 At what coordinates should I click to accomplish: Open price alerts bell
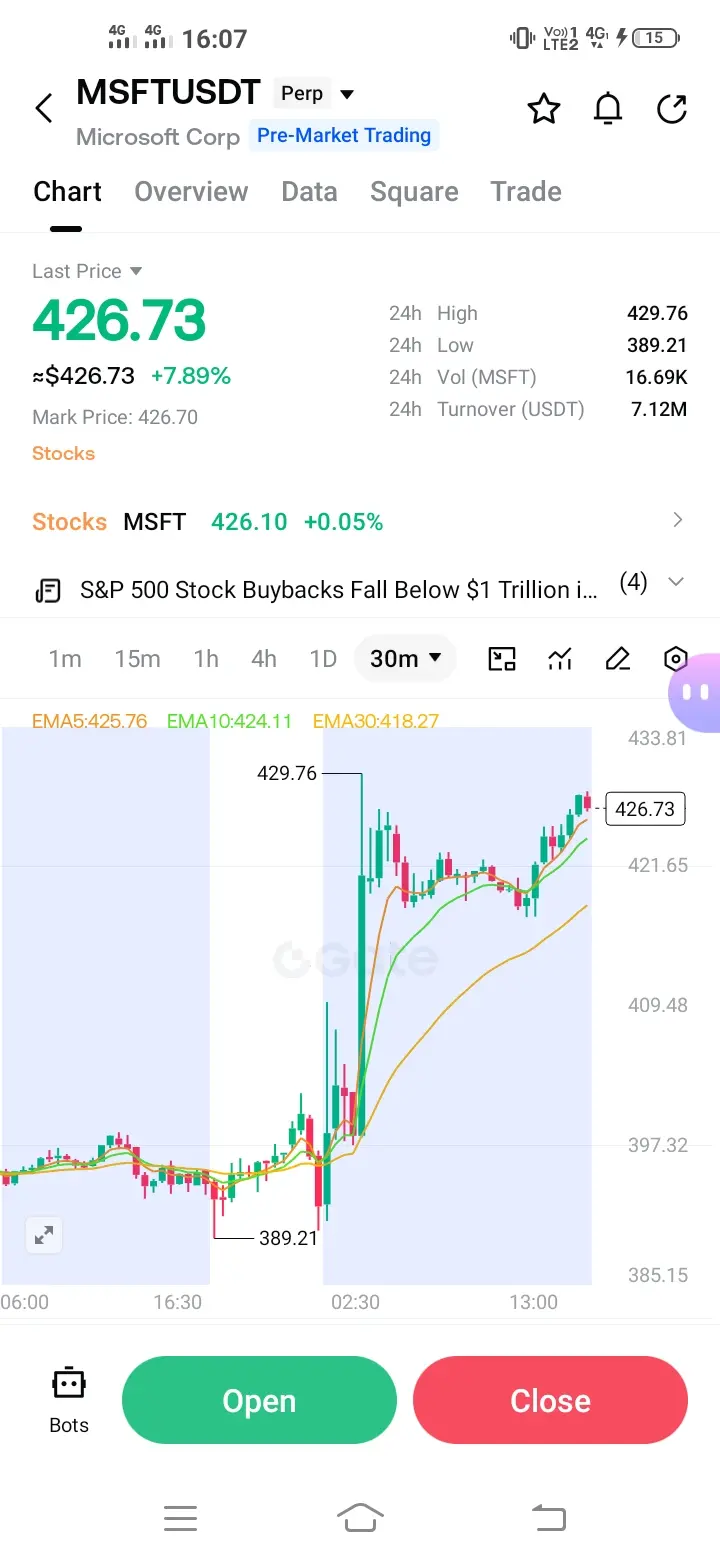click(608, 108)
